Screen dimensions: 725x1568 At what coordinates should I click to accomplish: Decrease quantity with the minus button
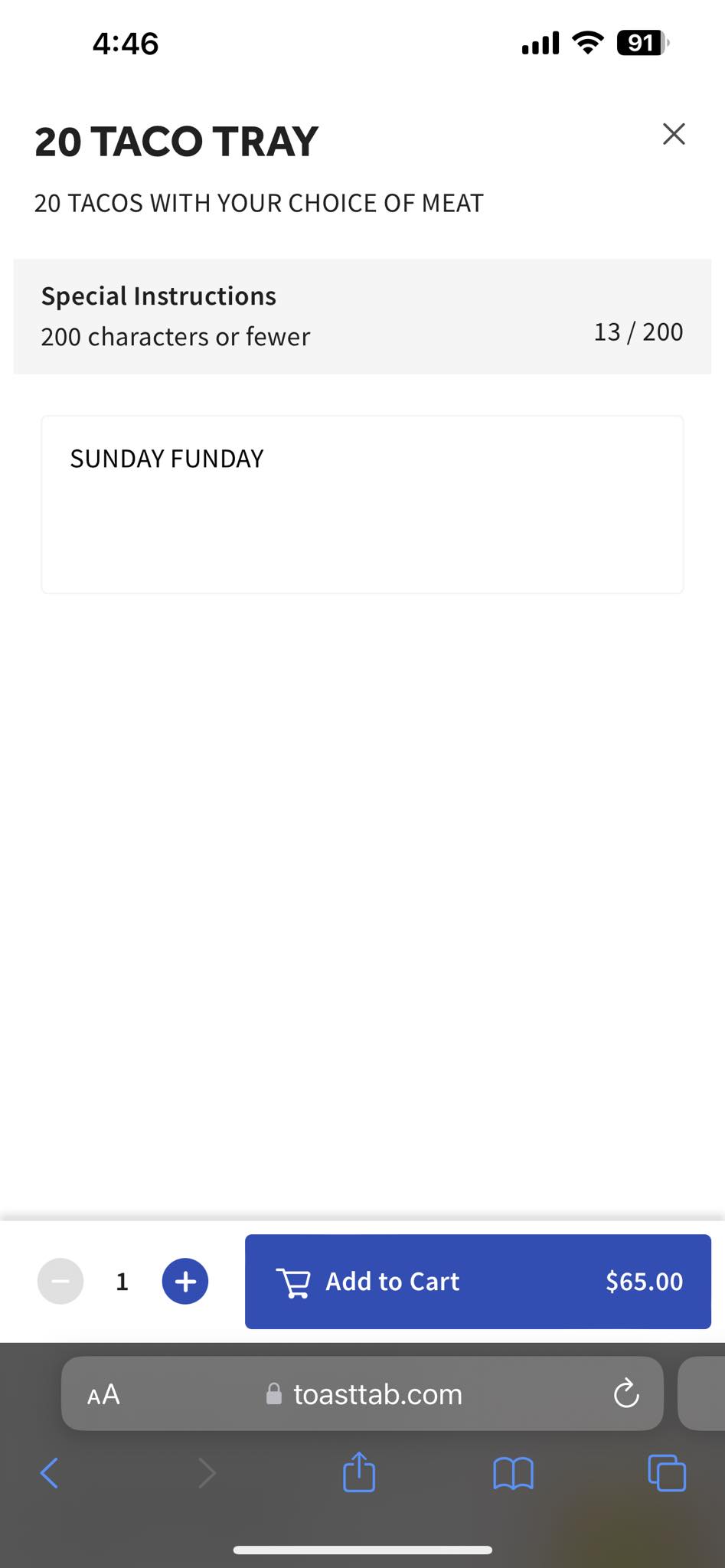pos(60,1281)
